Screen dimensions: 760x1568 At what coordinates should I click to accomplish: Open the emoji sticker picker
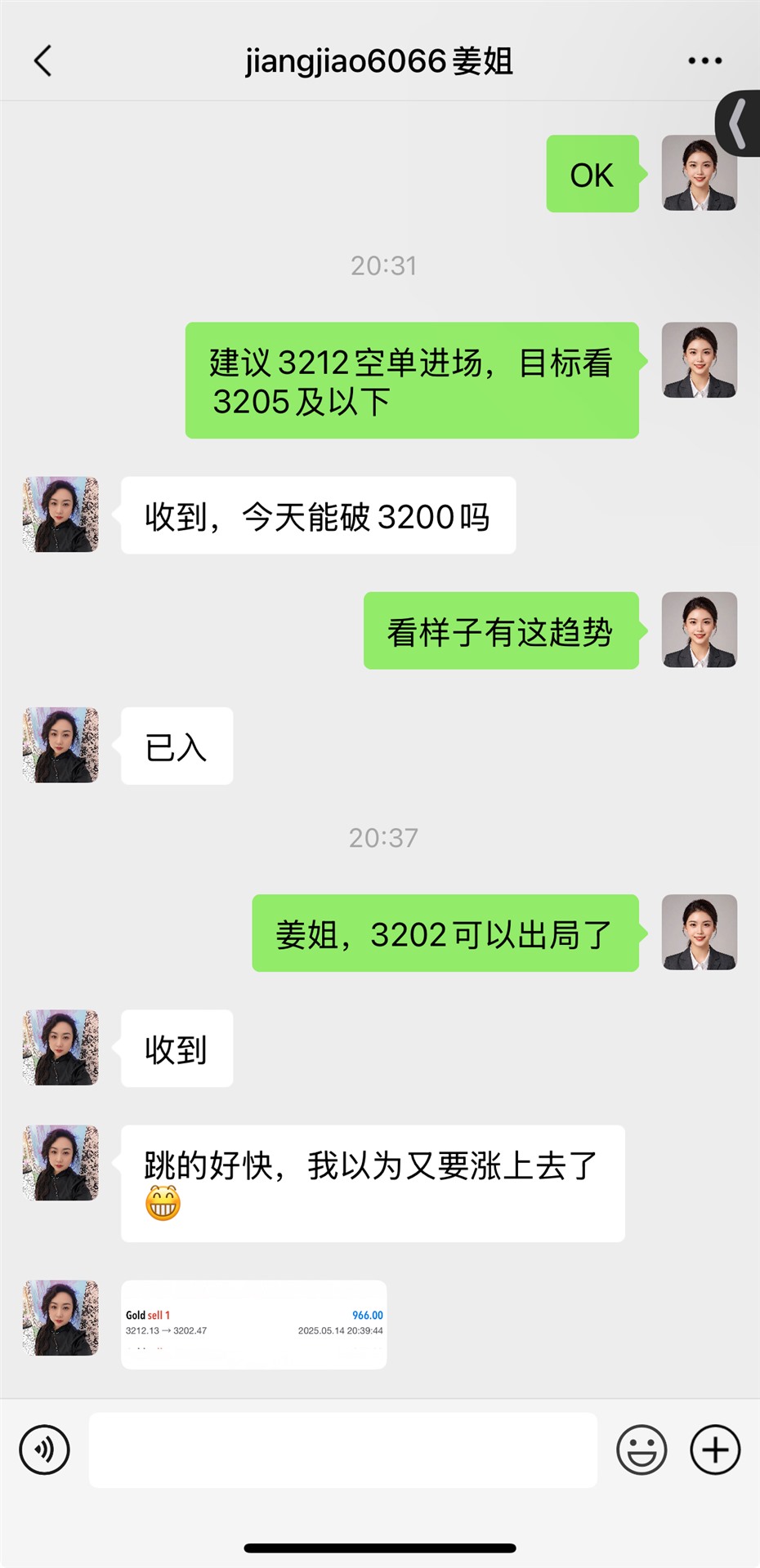pyautogui.click(x=642, y=1450)
